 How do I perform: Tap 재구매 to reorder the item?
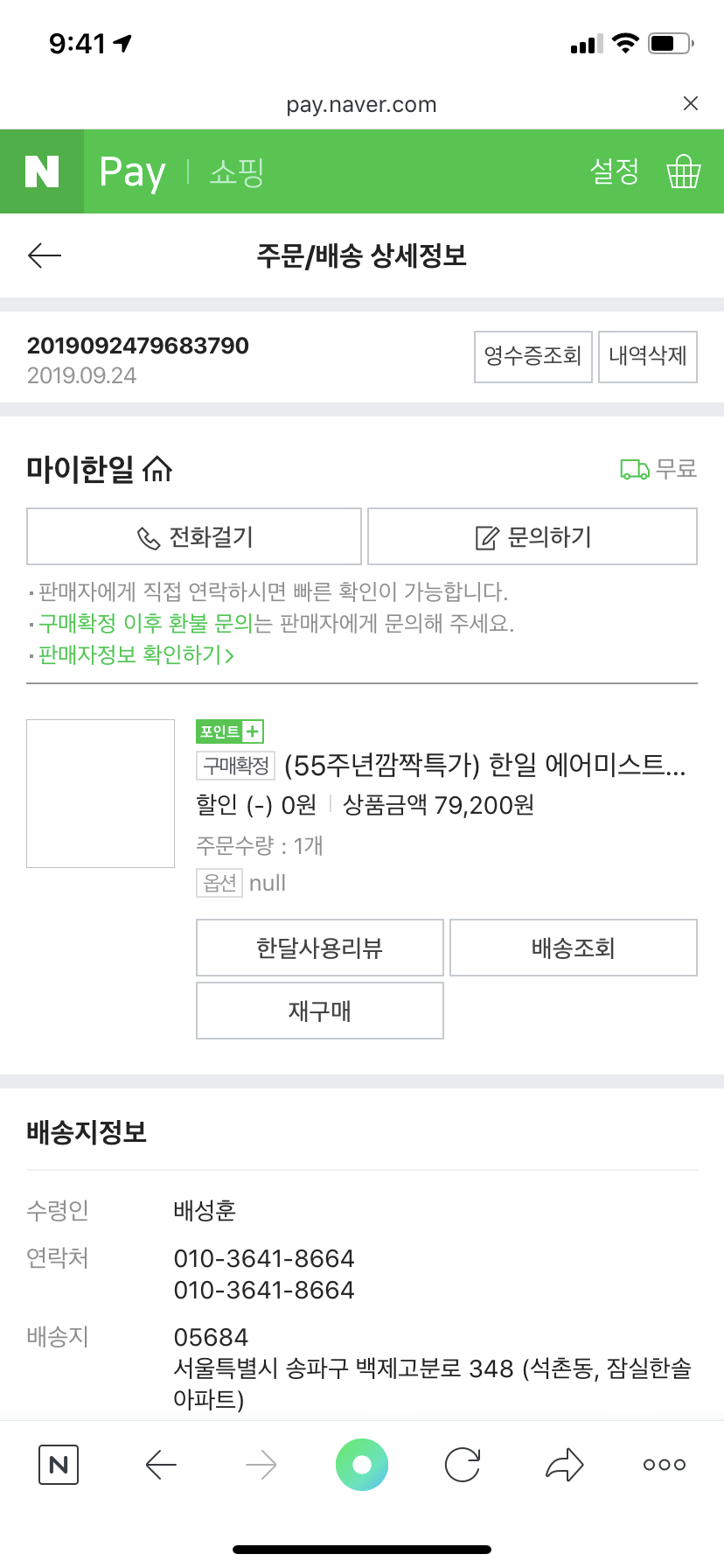[320, 1011]
